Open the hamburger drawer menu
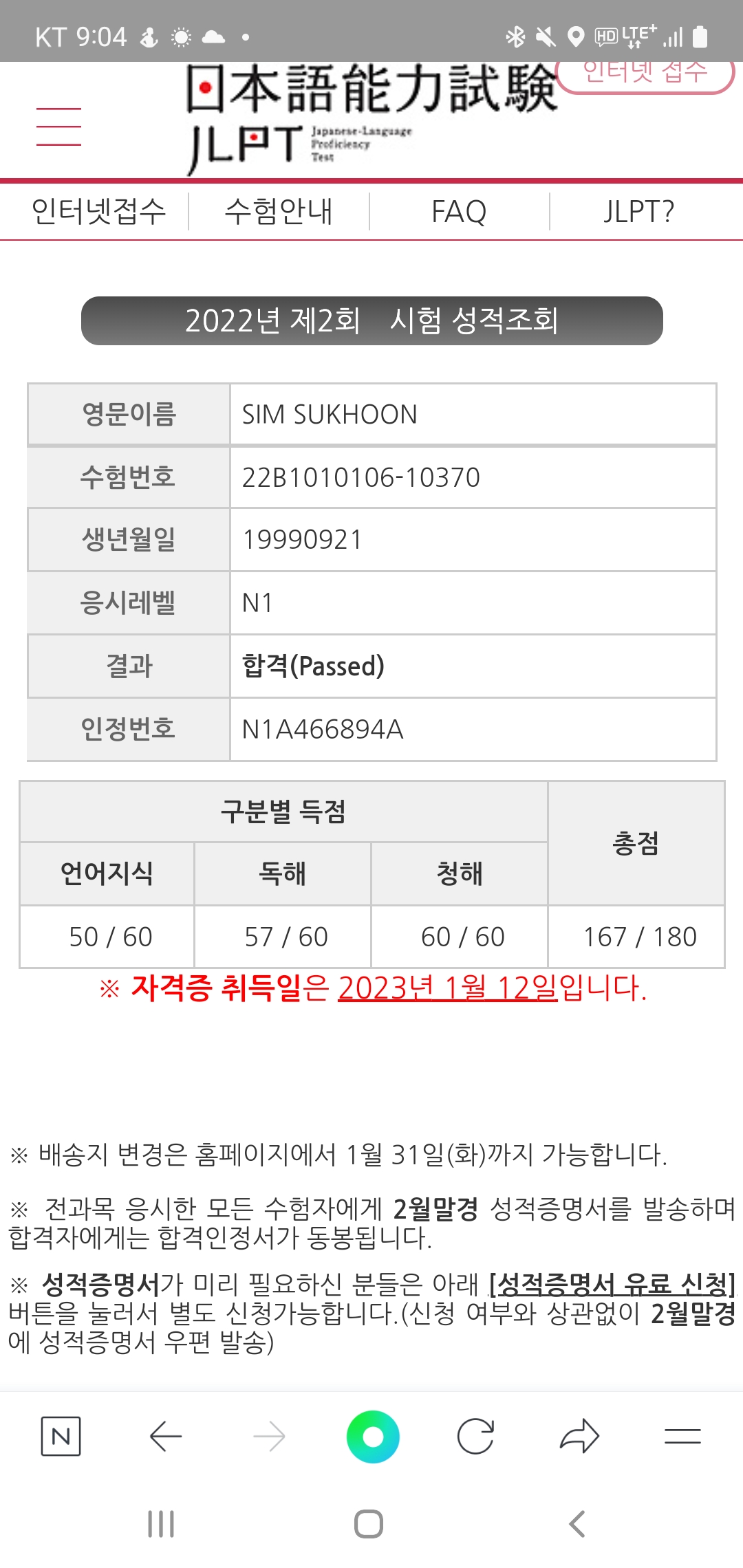Screen dimensions: 743x1568 (x=58, y=127)
